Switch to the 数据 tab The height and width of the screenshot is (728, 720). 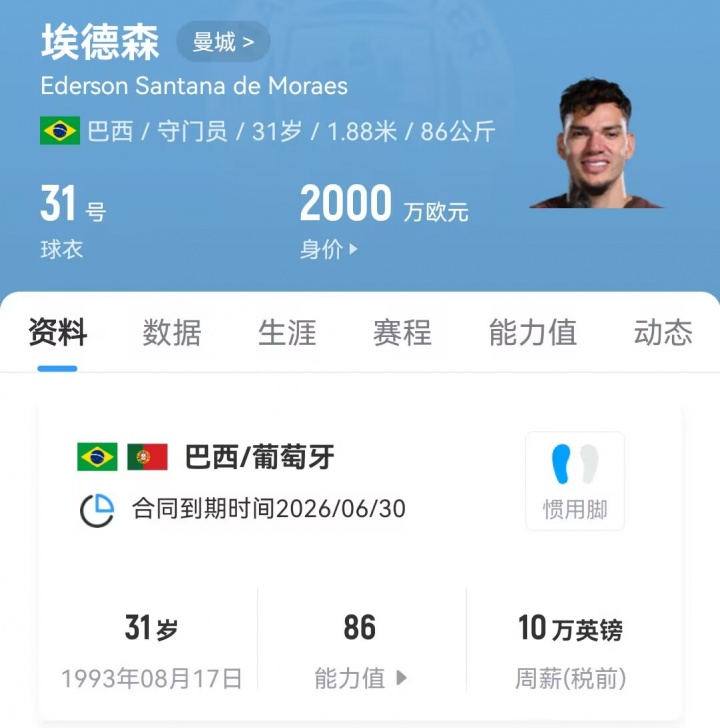click(172, 333)
